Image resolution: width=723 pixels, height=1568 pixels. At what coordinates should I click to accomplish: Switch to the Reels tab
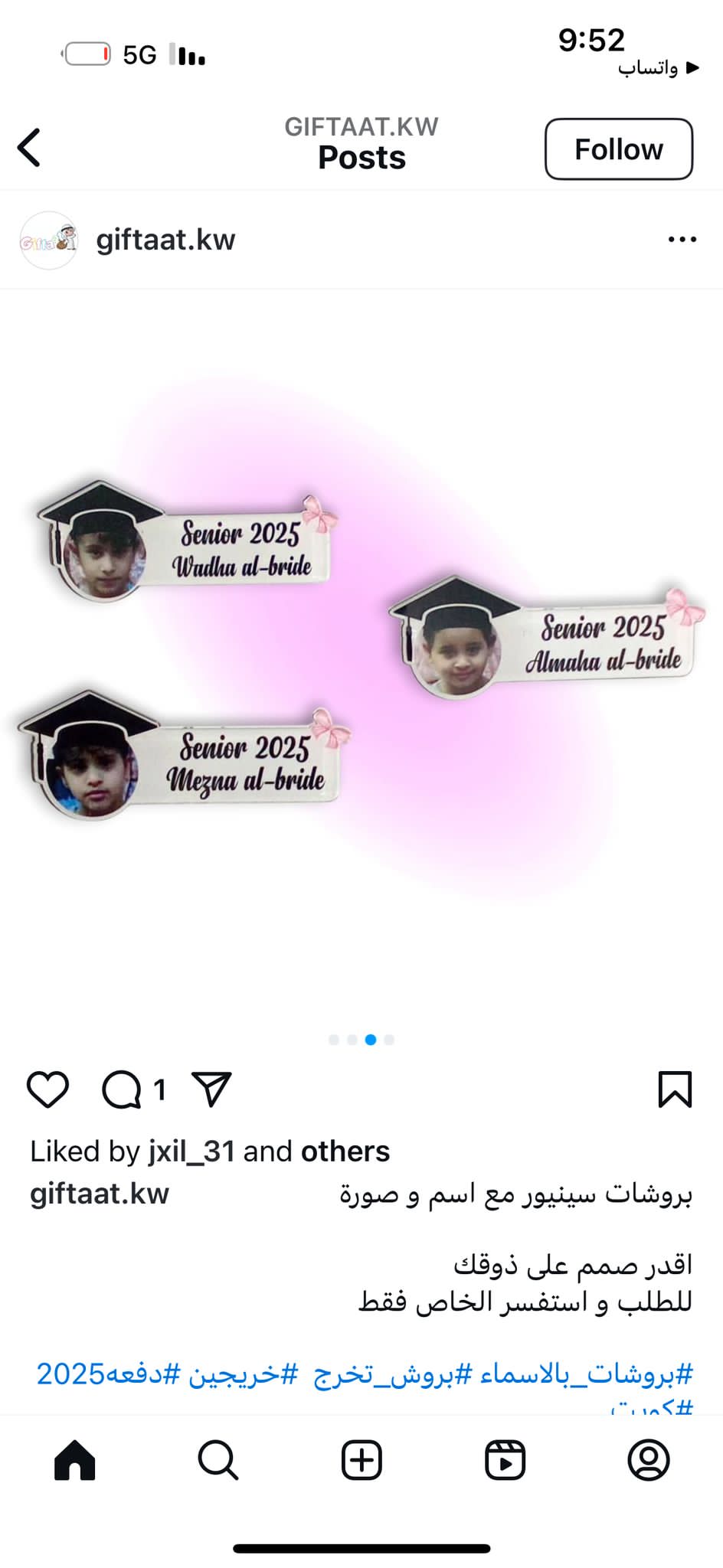(505, 1460)
